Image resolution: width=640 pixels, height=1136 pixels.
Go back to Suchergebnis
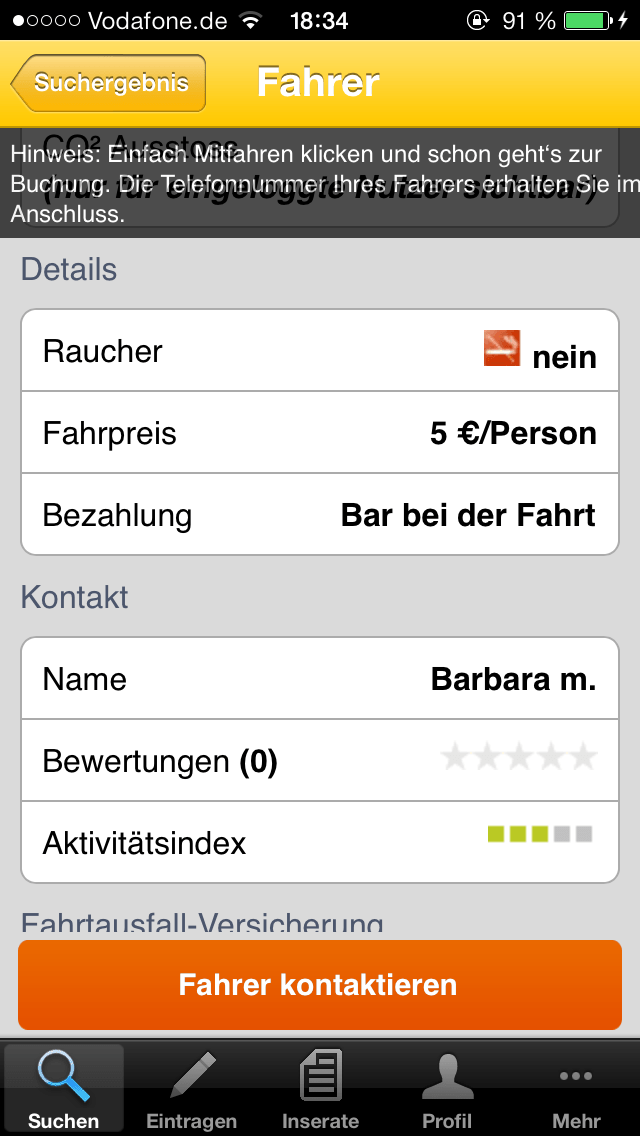click(108, 83)
